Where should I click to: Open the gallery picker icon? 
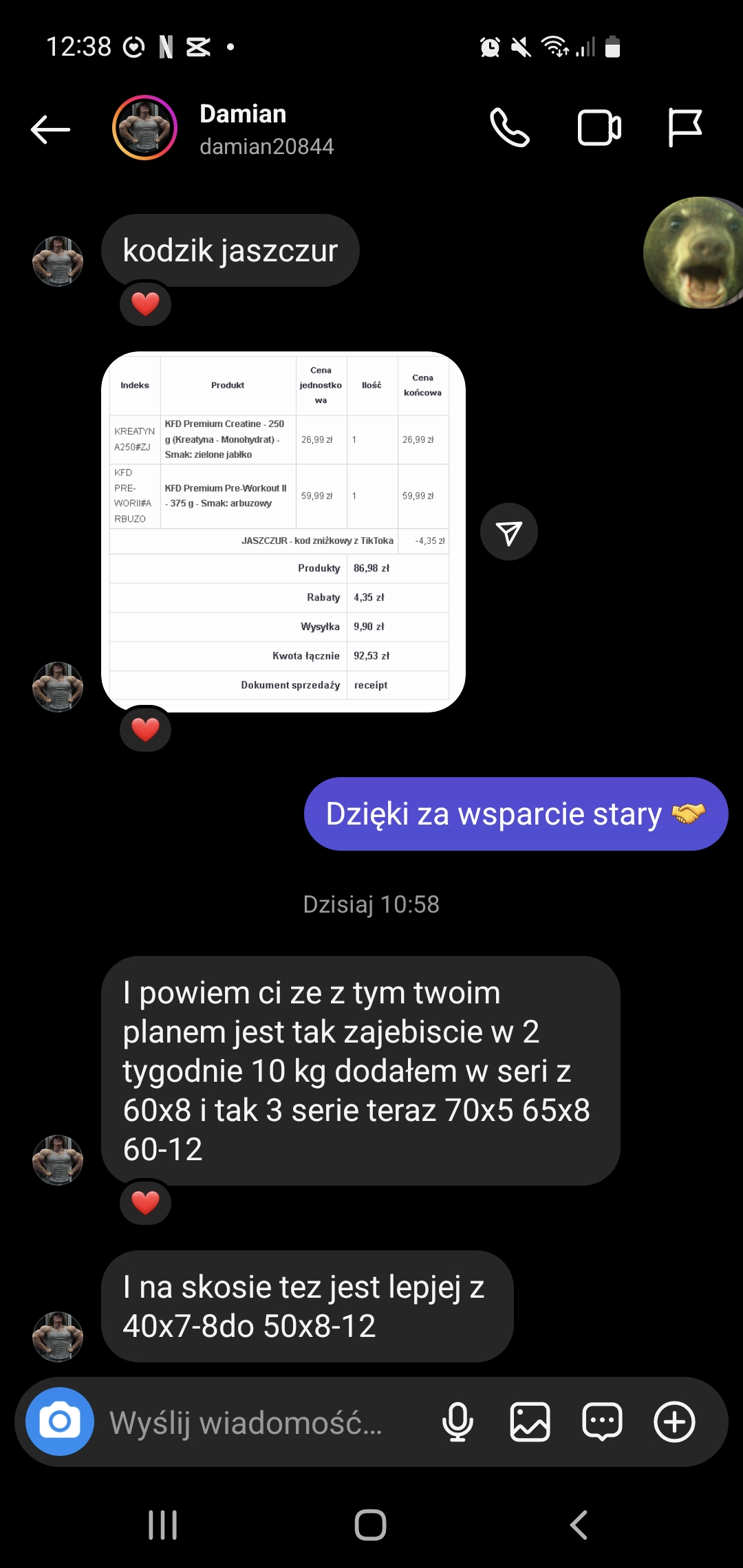[530, 1422]
